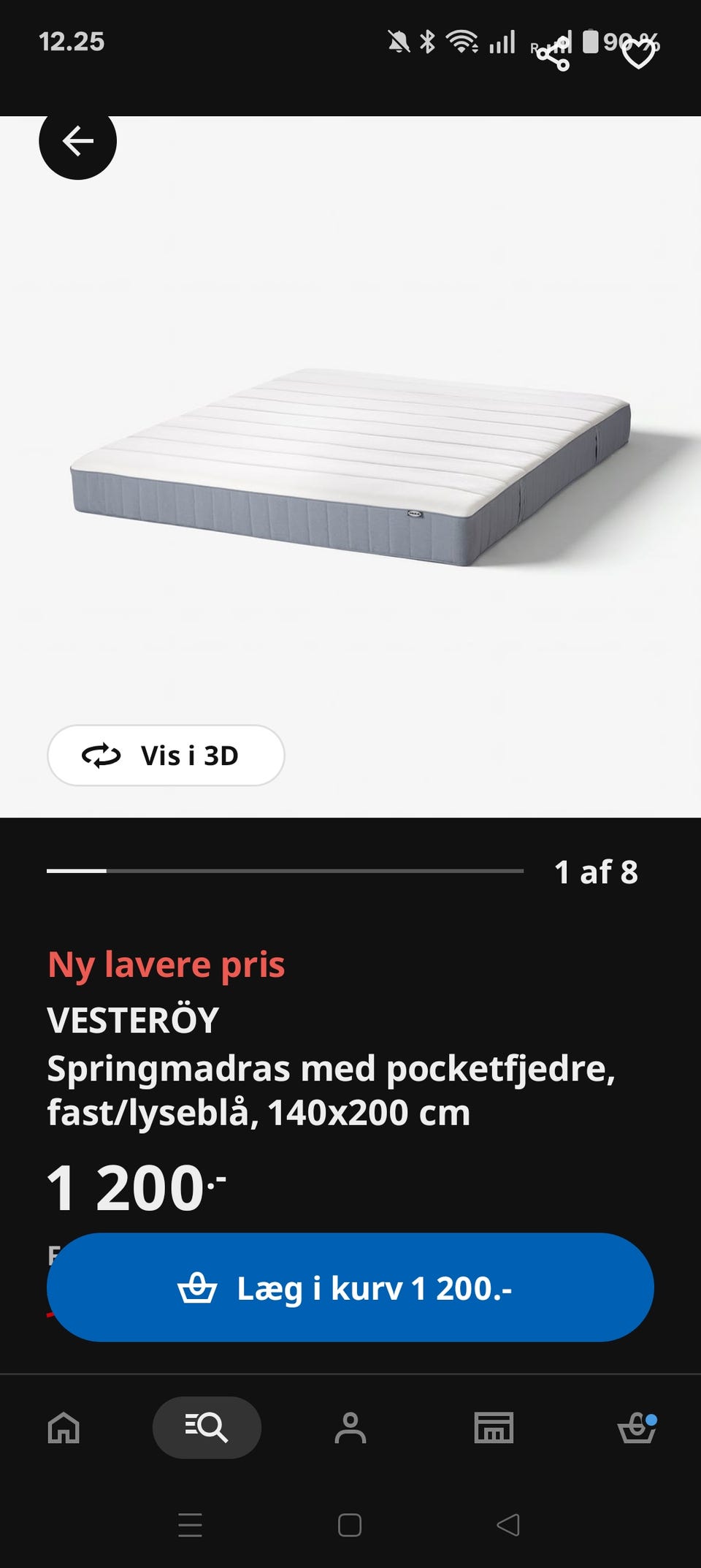Share this VESTERÖY mattress
The width and height of the screenshot is (701, 1568).
pyautogui.click(x=554, y=54)
